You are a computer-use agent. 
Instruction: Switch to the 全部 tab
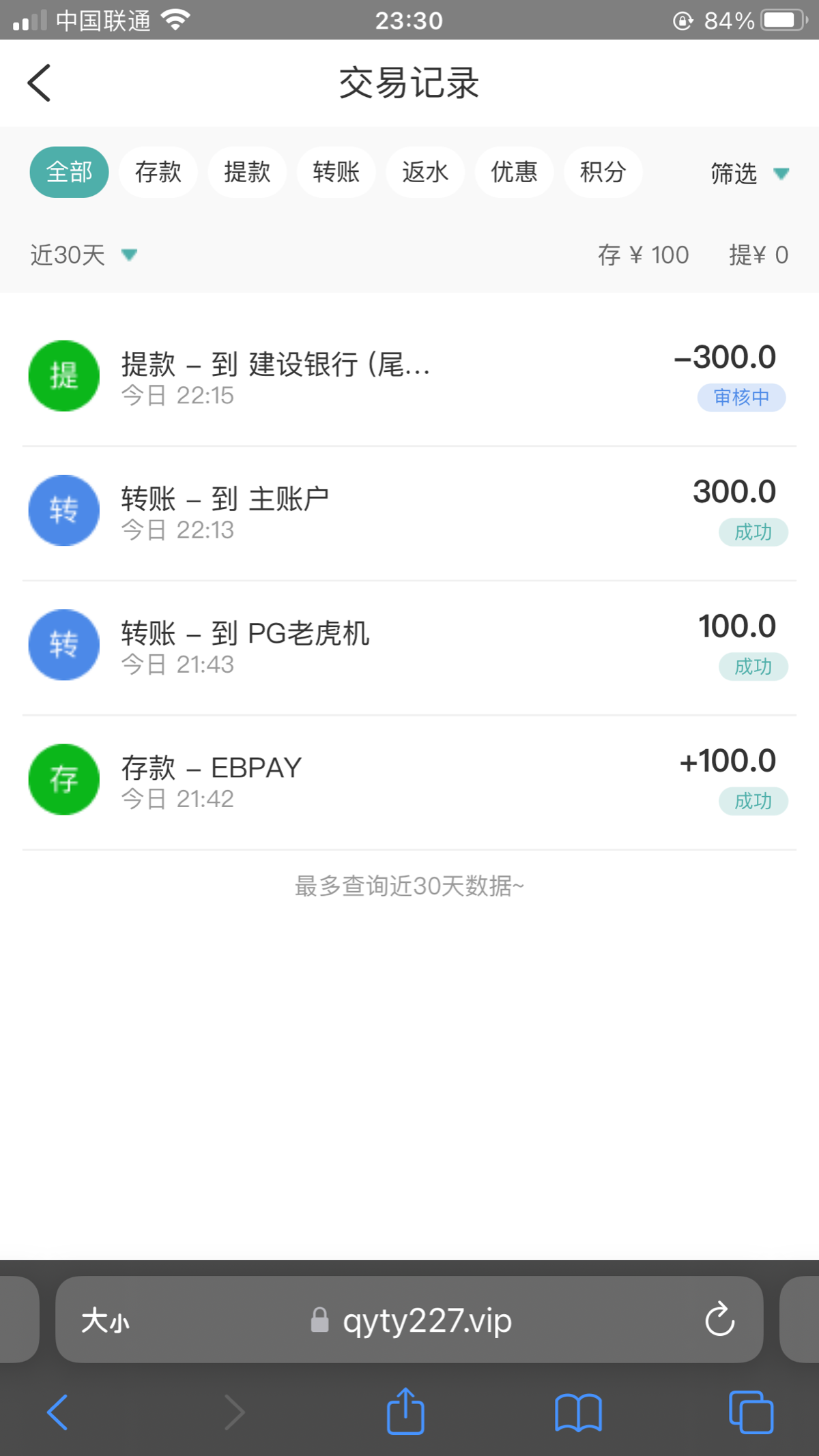68,172
